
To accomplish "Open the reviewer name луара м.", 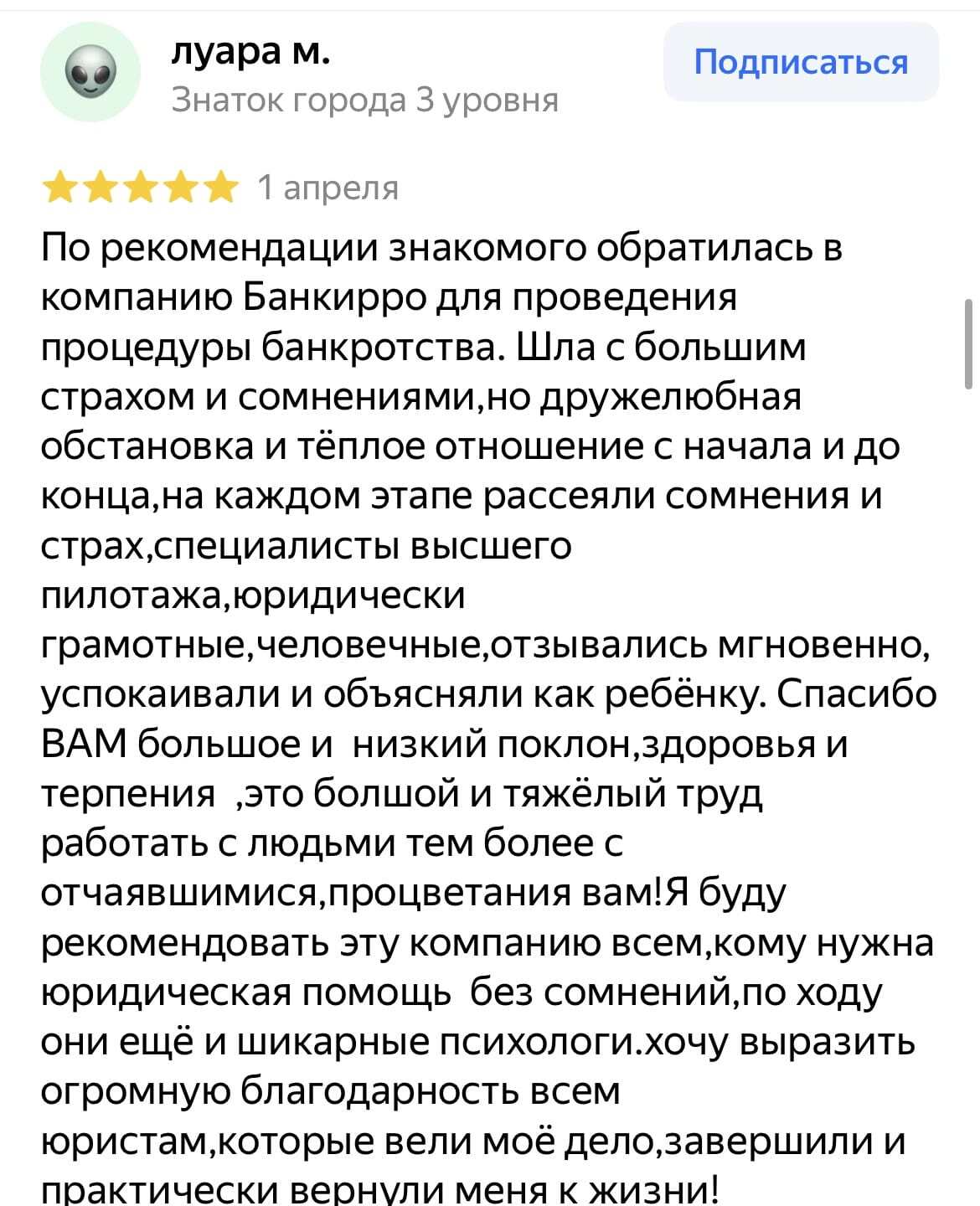I will click(x=251, y=52).
